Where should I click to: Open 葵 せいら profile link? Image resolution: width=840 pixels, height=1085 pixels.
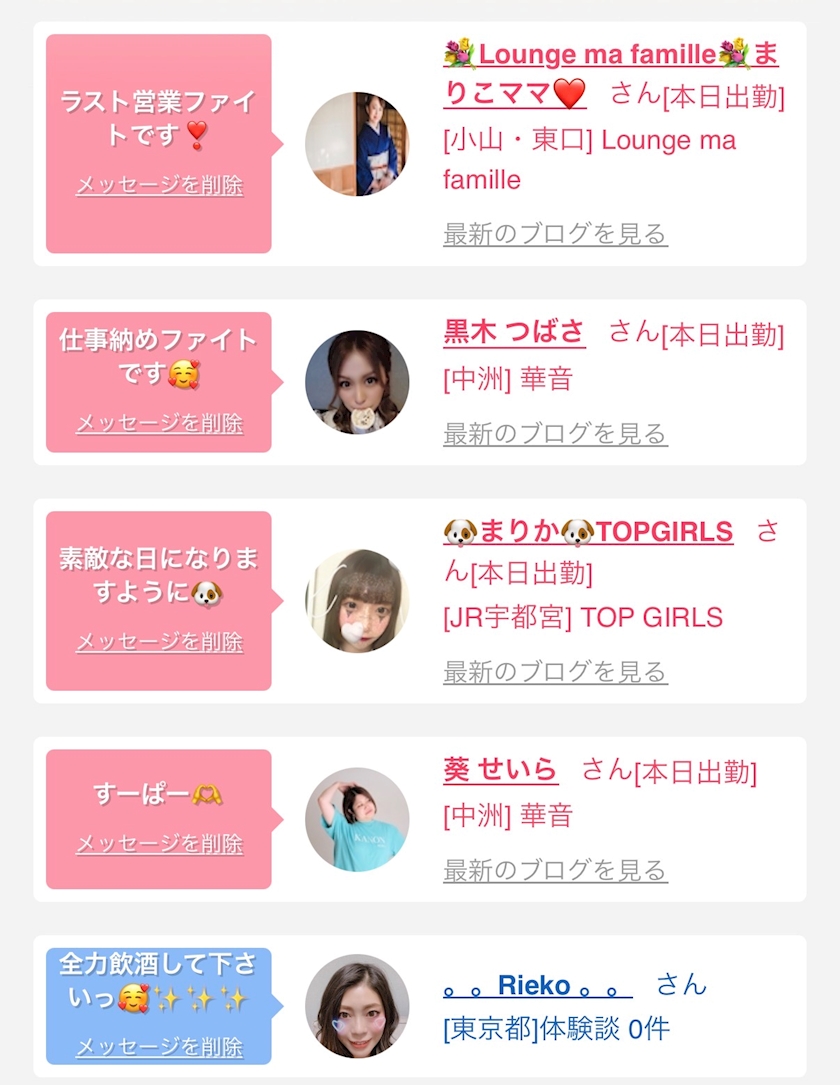click(500, 770)
